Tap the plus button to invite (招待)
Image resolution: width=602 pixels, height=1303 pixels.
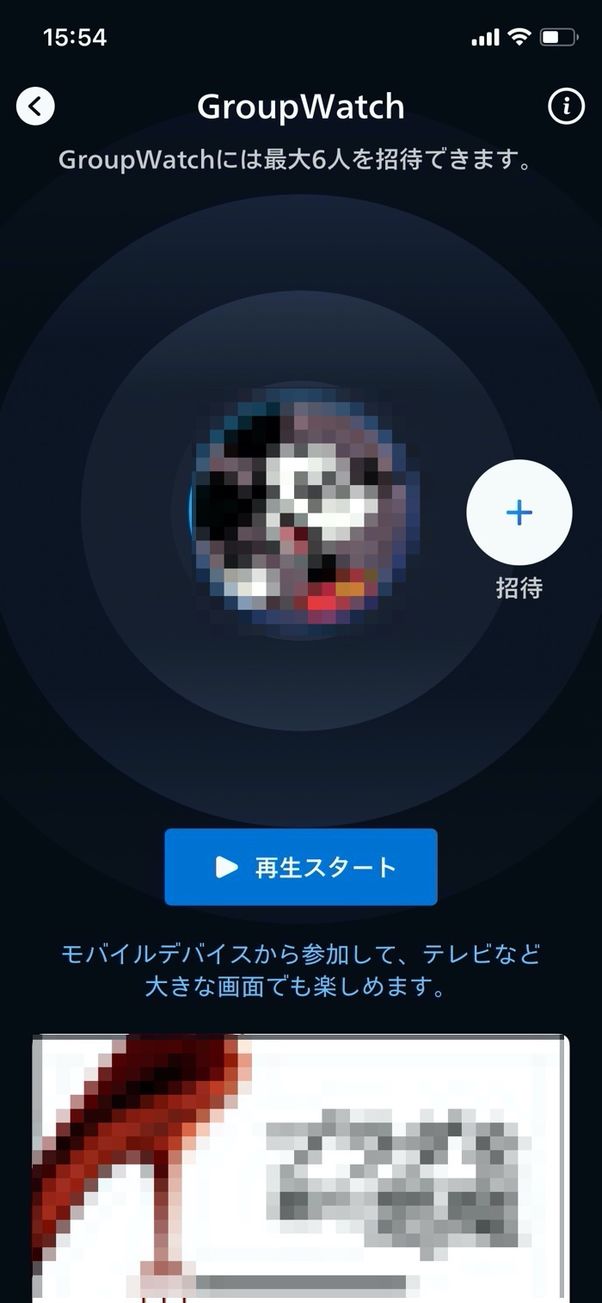(x=519, y=512)
